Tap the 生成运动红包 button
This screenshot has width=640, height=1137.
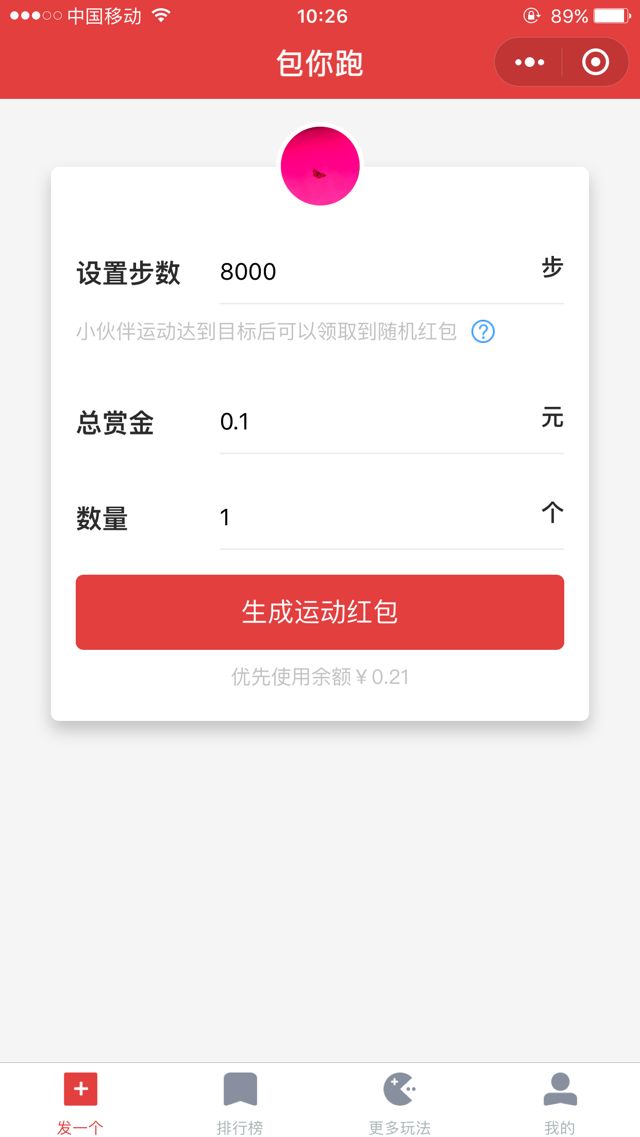(320, 612)
